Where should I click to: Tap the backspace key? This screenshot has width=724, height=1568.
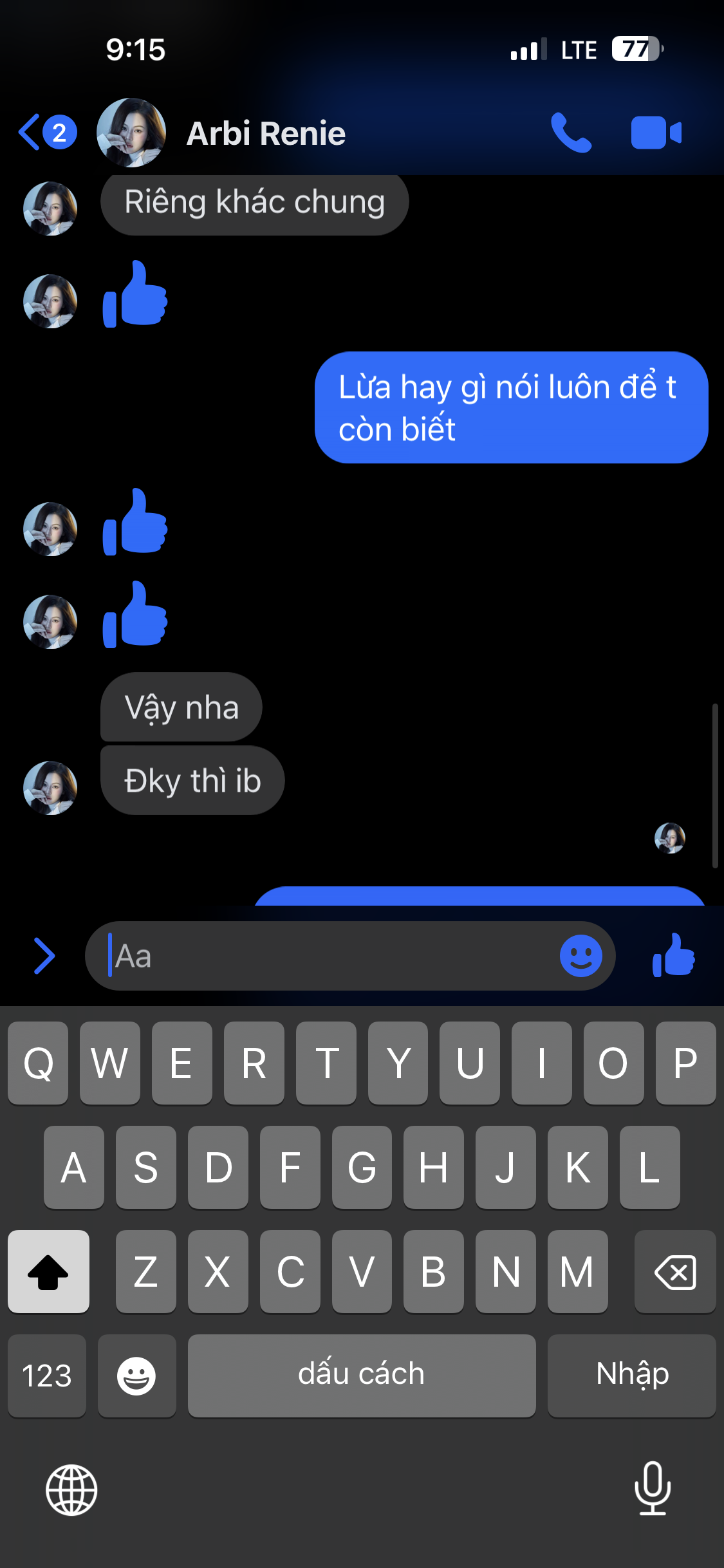pyautogui.click(x=674, y=1272)
